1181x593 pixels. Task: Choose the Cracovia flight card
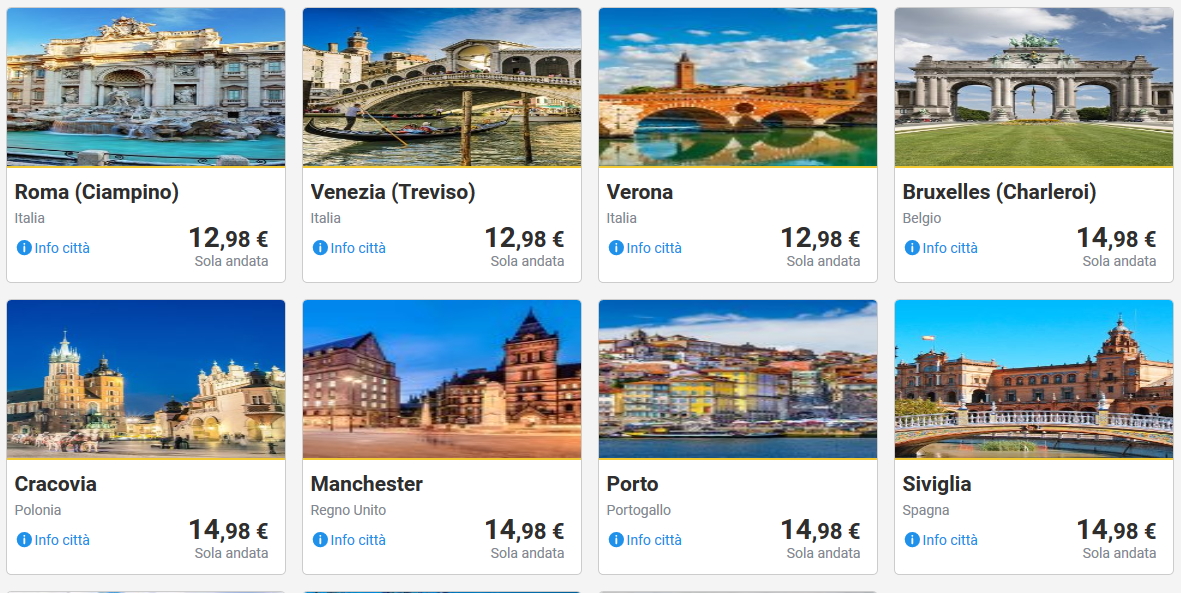click(x=146, y=380)
